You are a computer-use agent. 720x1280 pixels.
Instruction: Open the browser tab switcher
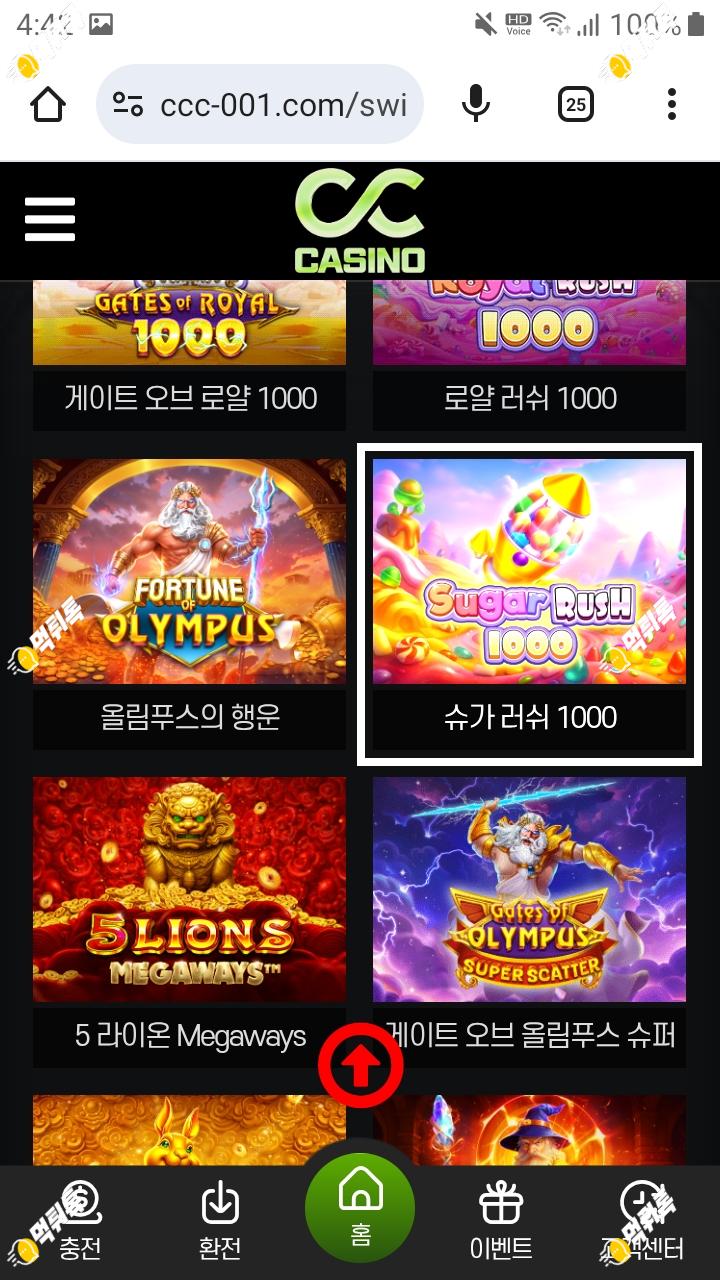click(x=575, y=104)
